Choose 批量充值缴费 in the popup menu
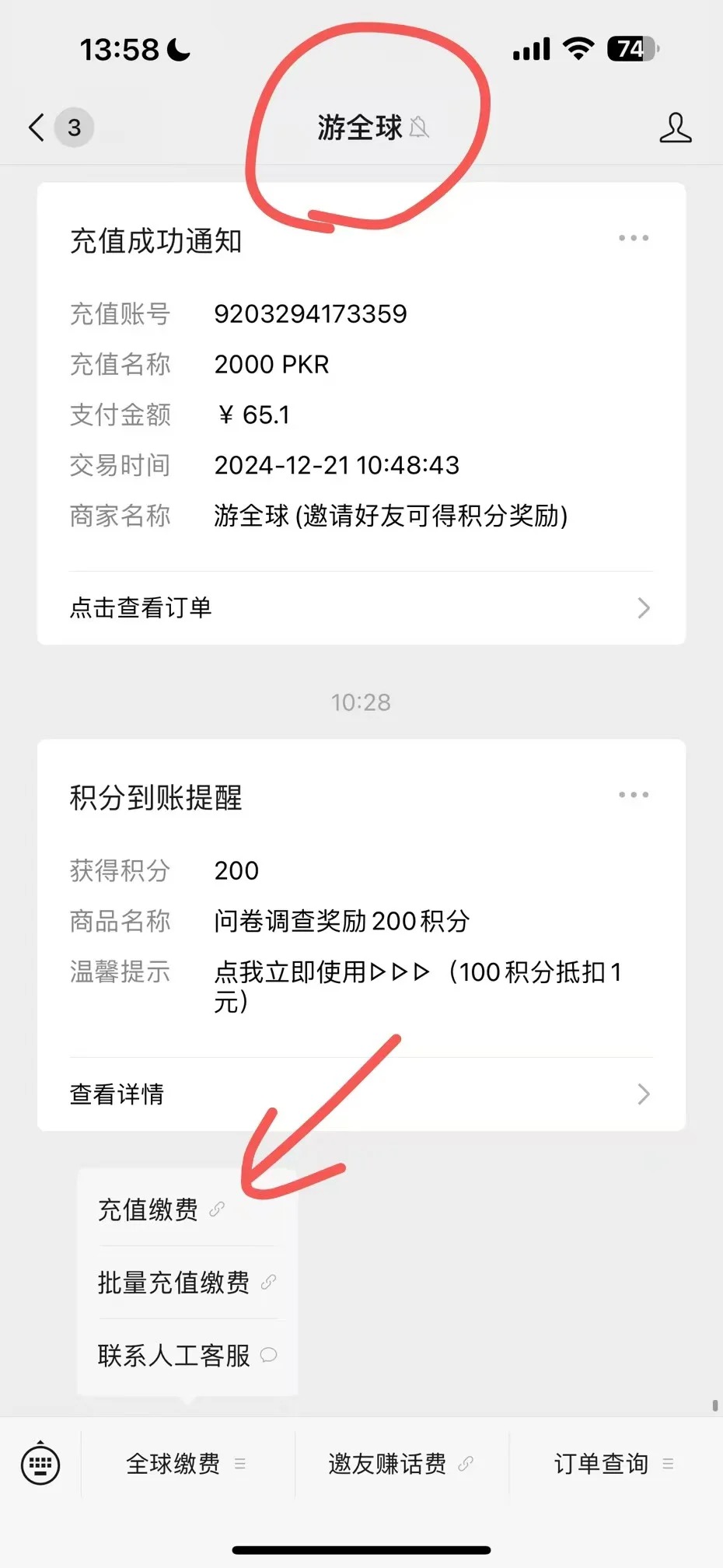This screenshot has height=1568, width=723. pos(185,1283)
